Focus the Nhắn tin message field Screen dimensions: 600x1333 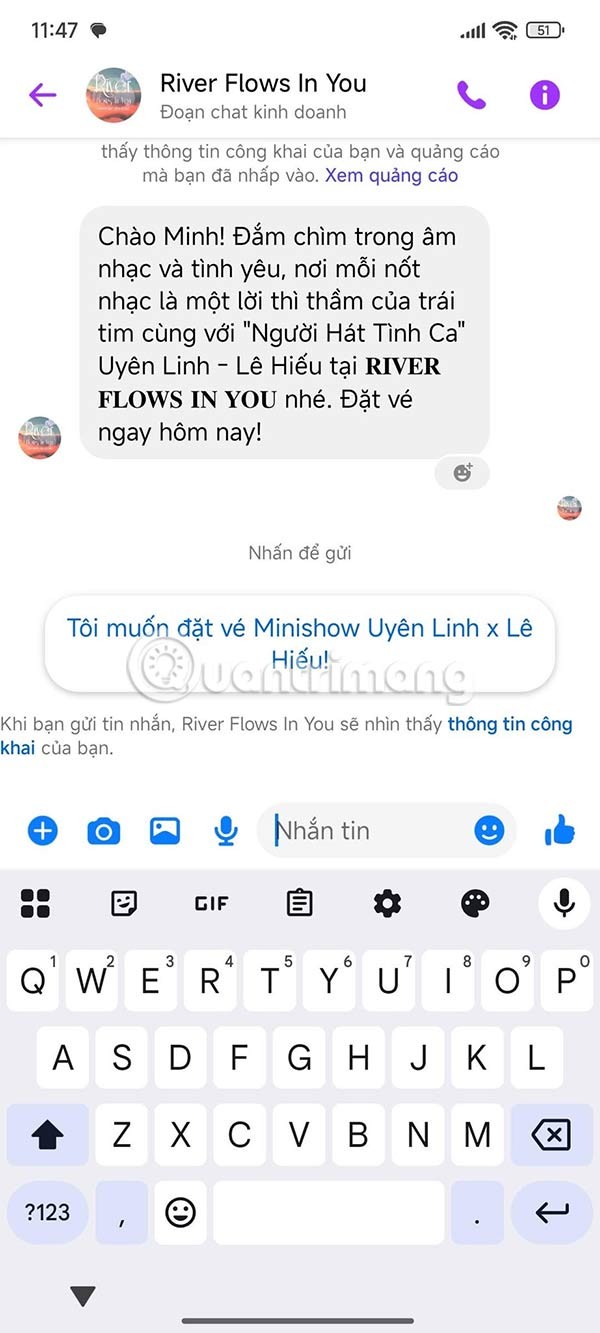pos(365,830)
